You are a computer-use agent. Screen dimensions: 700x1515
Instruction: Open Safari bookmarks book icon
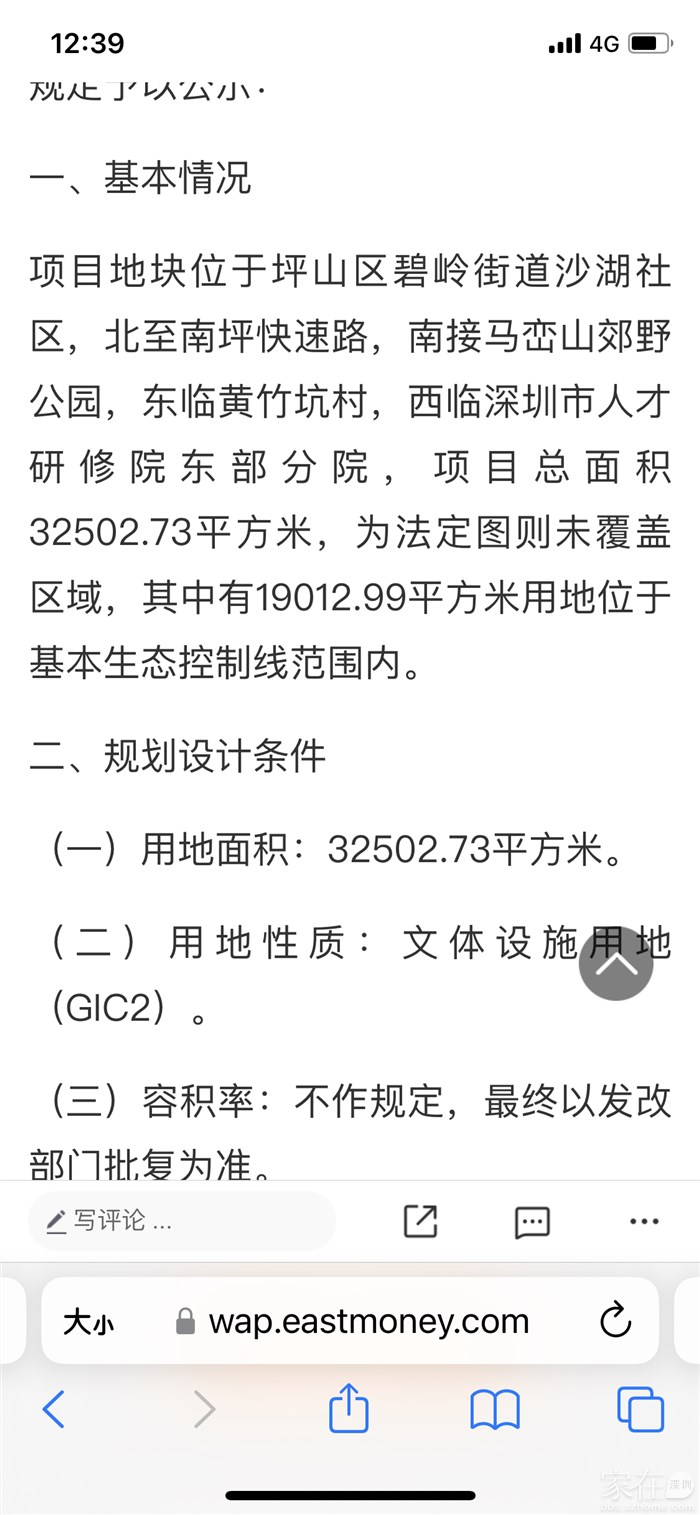pos(495,1409)
